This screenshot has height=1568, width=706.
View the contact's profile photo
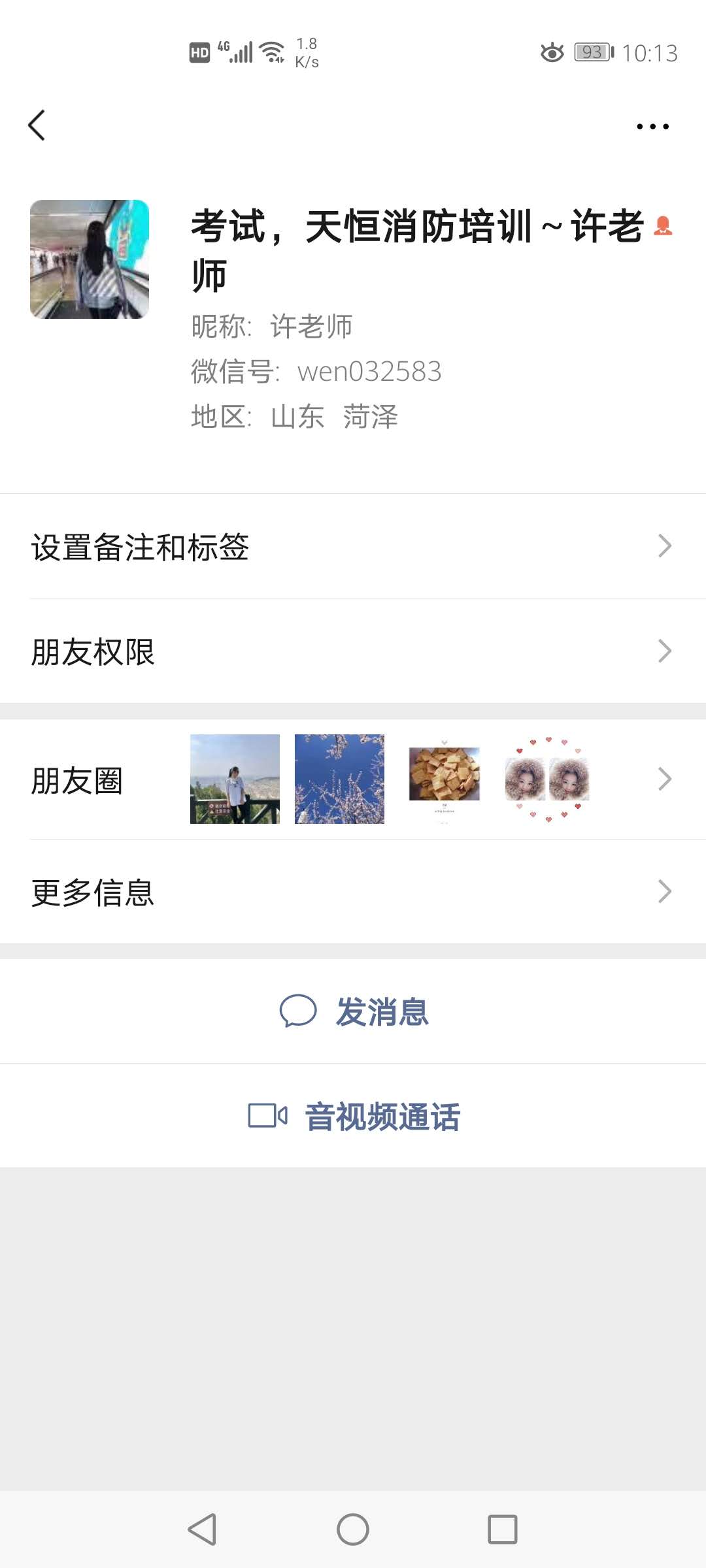(x=90, y=259)
